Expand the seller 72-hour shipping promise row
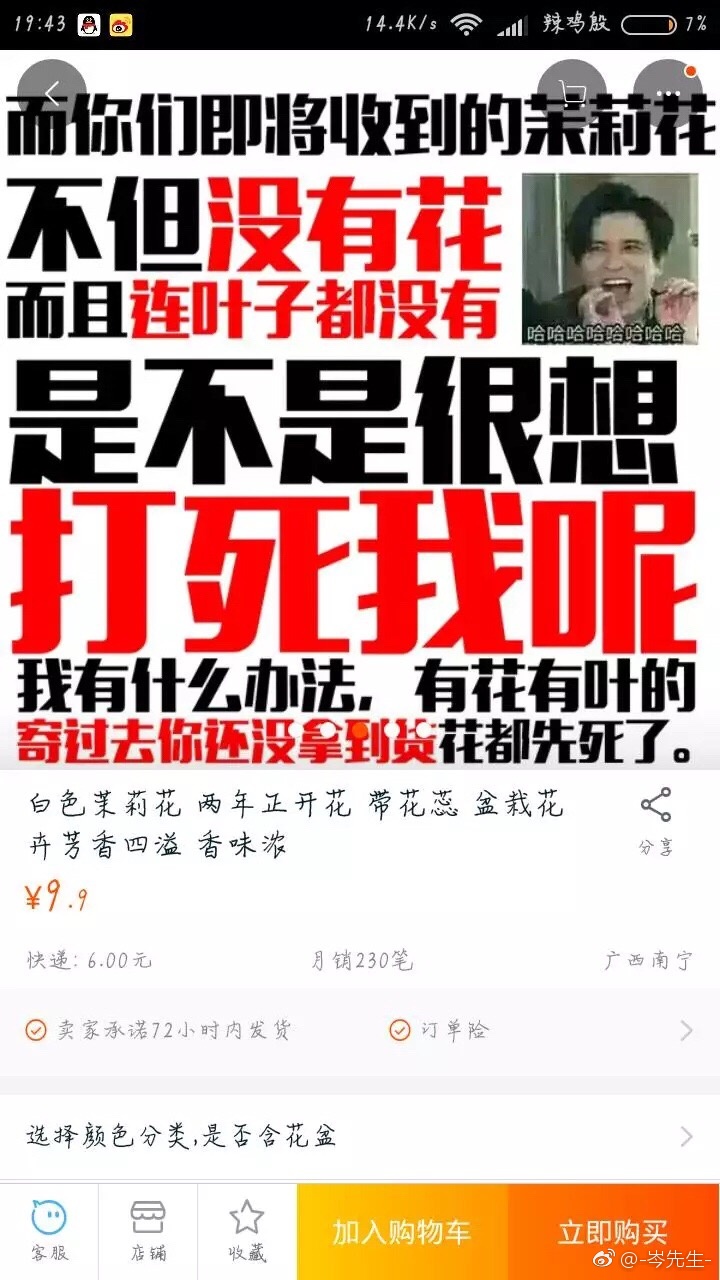This screenshot has height=1280, width=720. click(x=360, y=1030)
